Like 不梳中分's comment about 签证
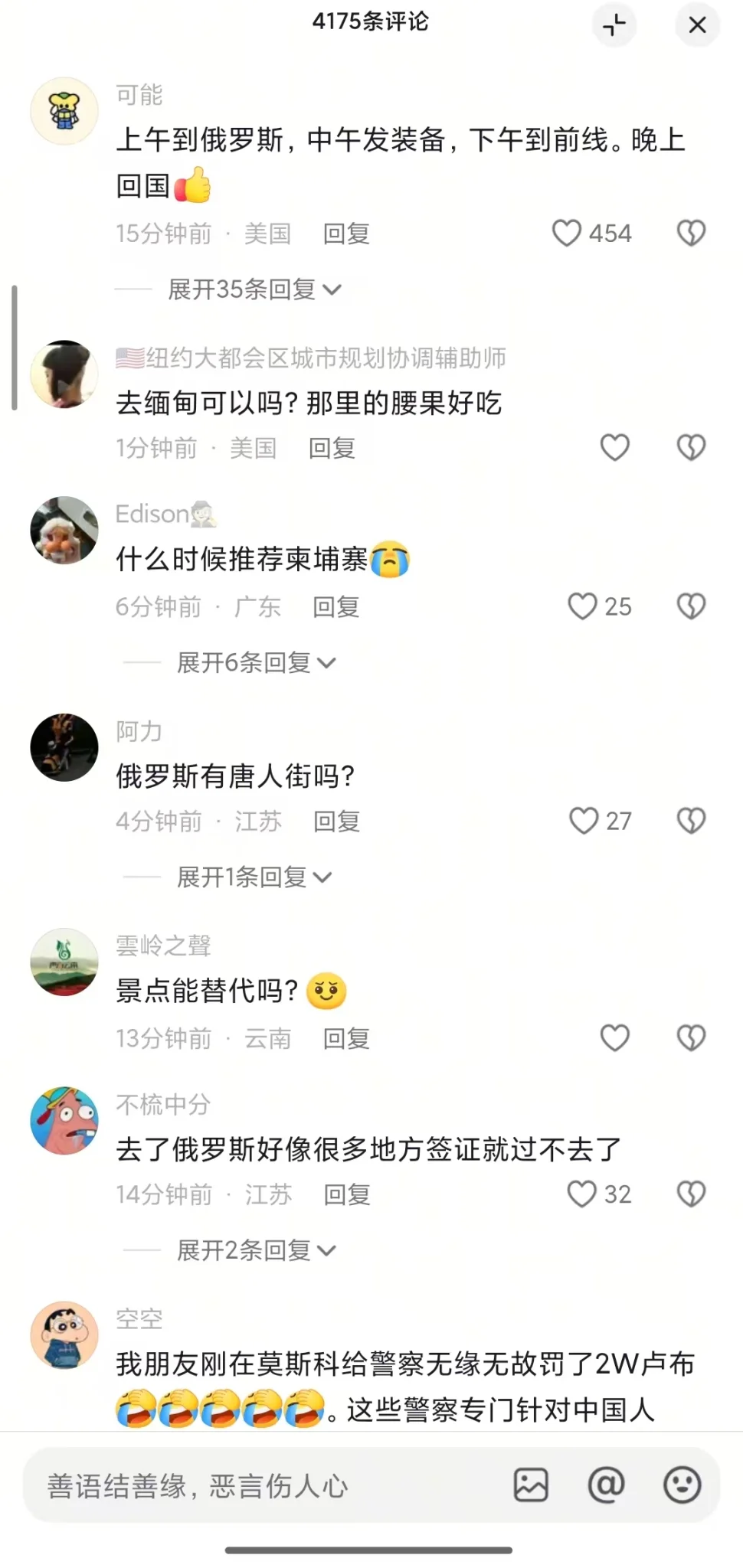This screenshot has width=743, height=1568. 582,1194
